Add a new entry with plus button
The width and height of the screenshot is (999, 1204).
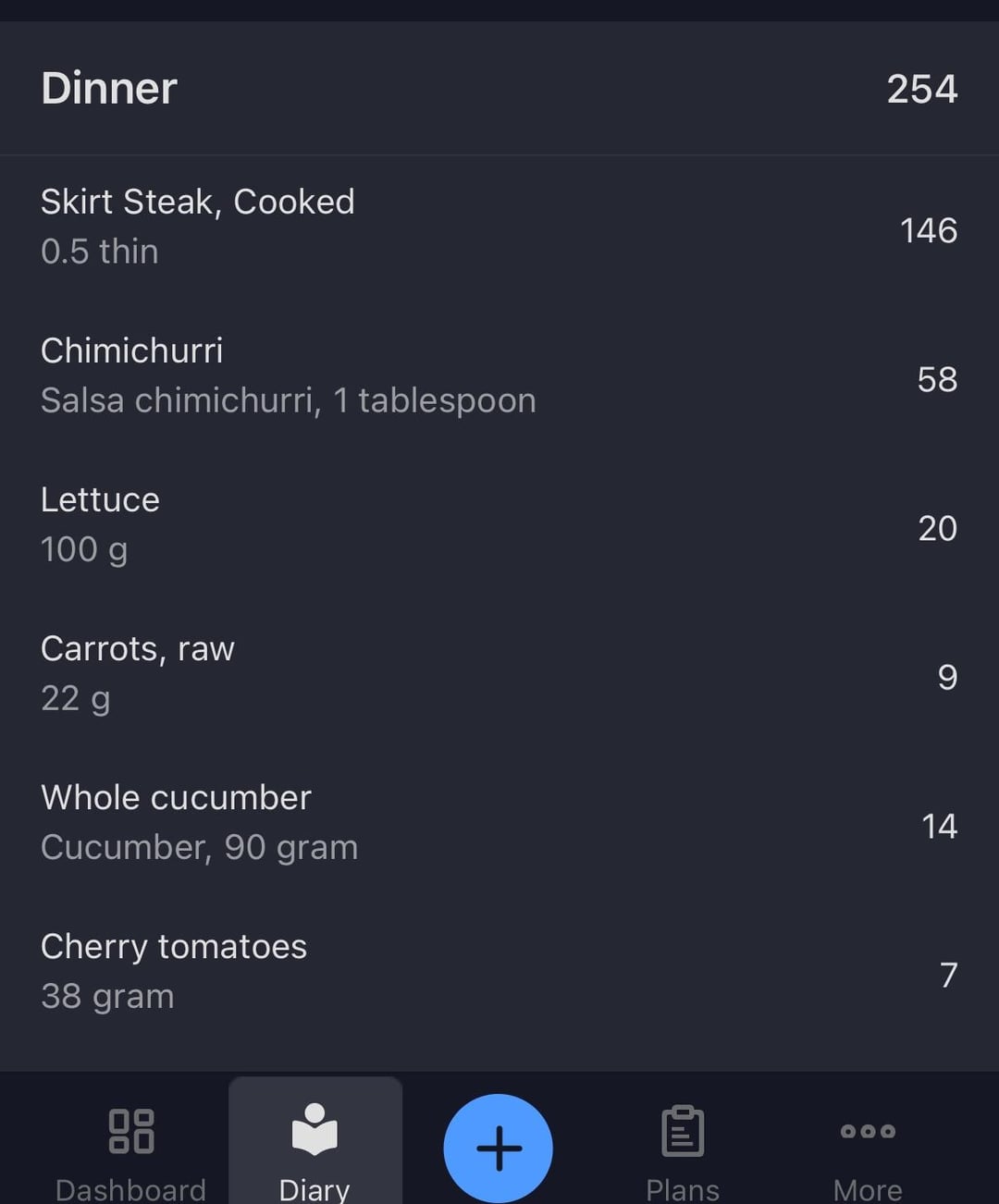(499, 1148)
